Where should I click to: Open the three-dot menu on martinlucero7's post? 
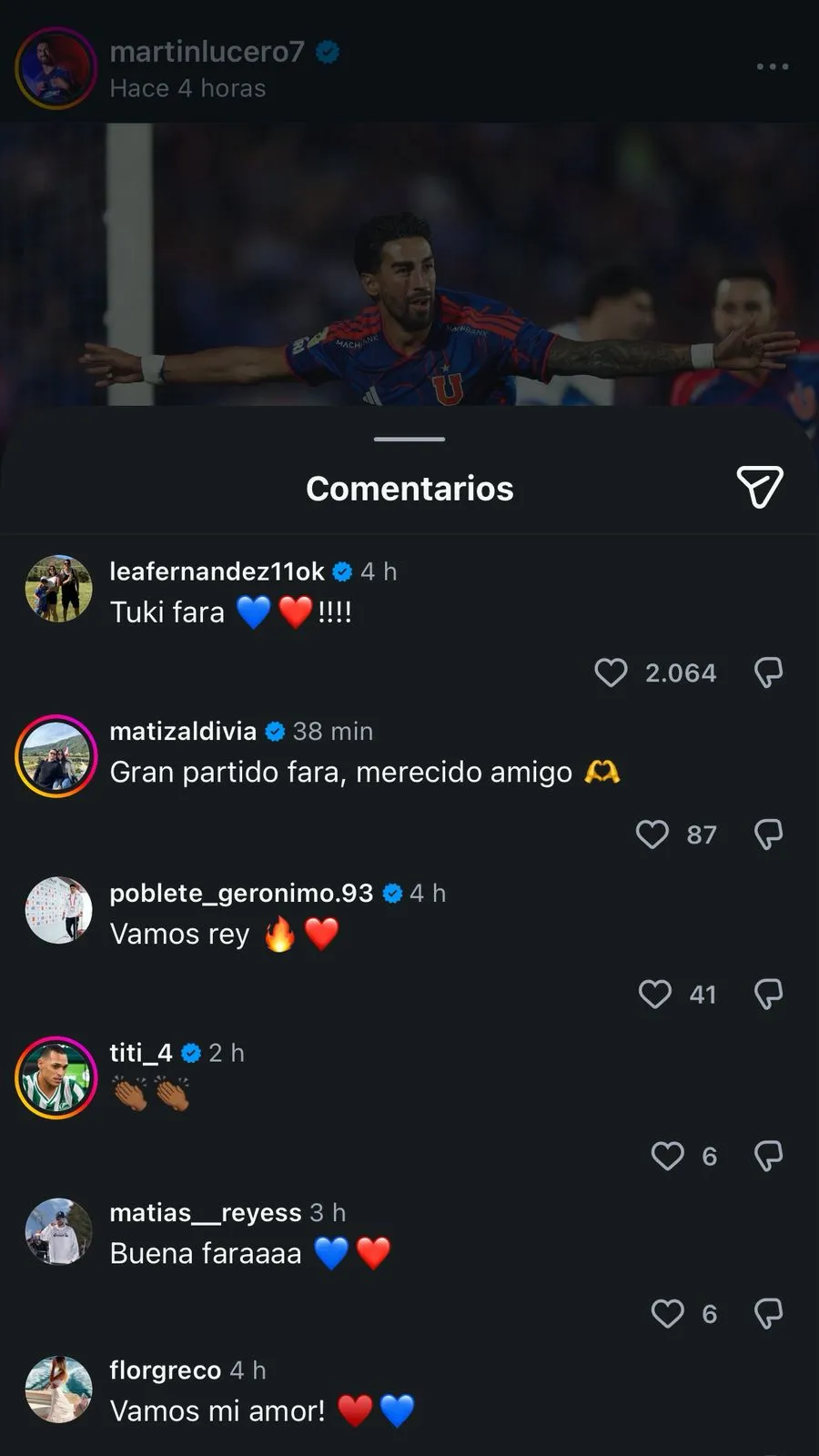coord(772,66)
